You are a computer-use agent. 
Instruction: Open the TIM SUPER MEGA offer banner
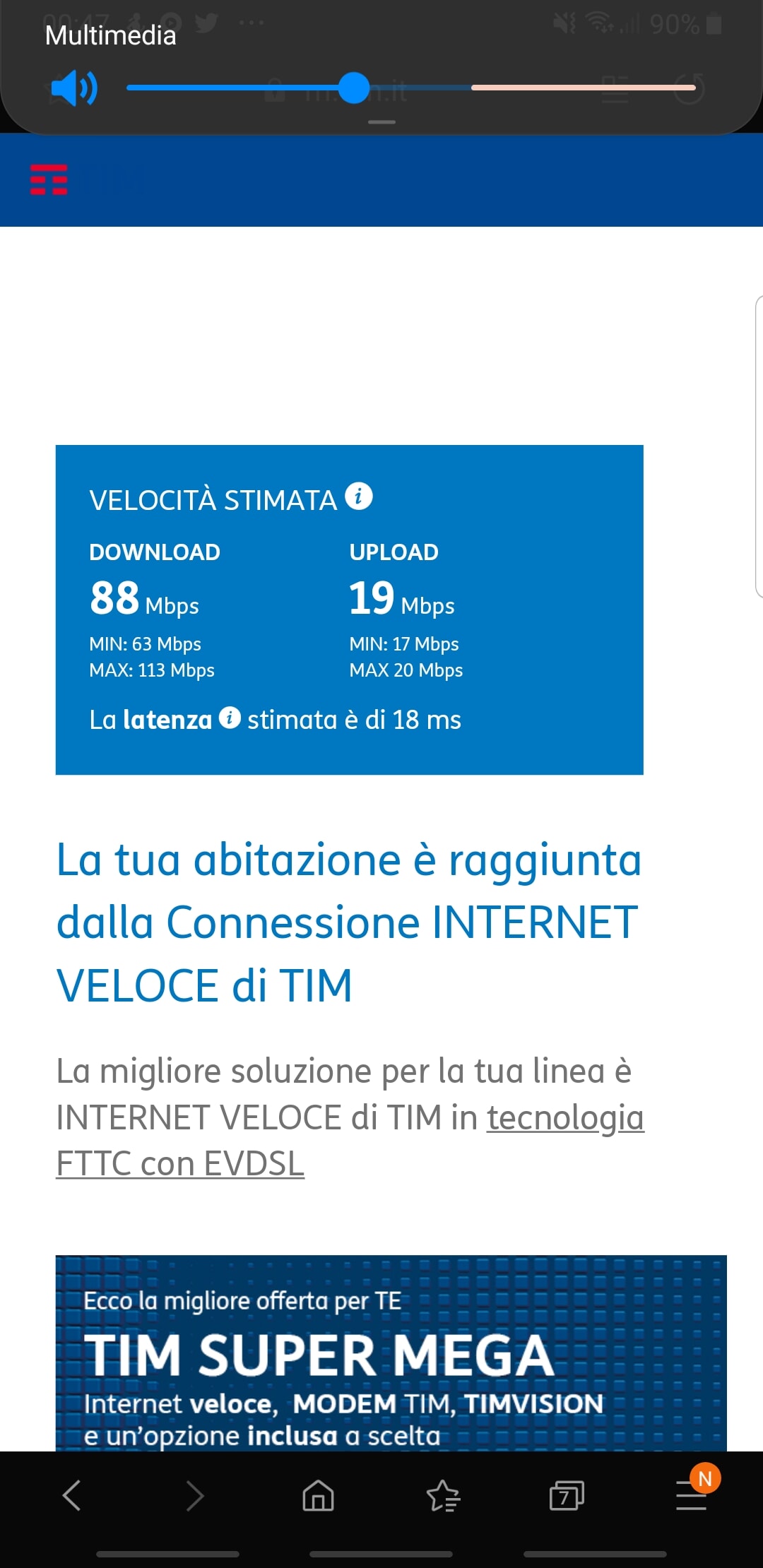391,1353
